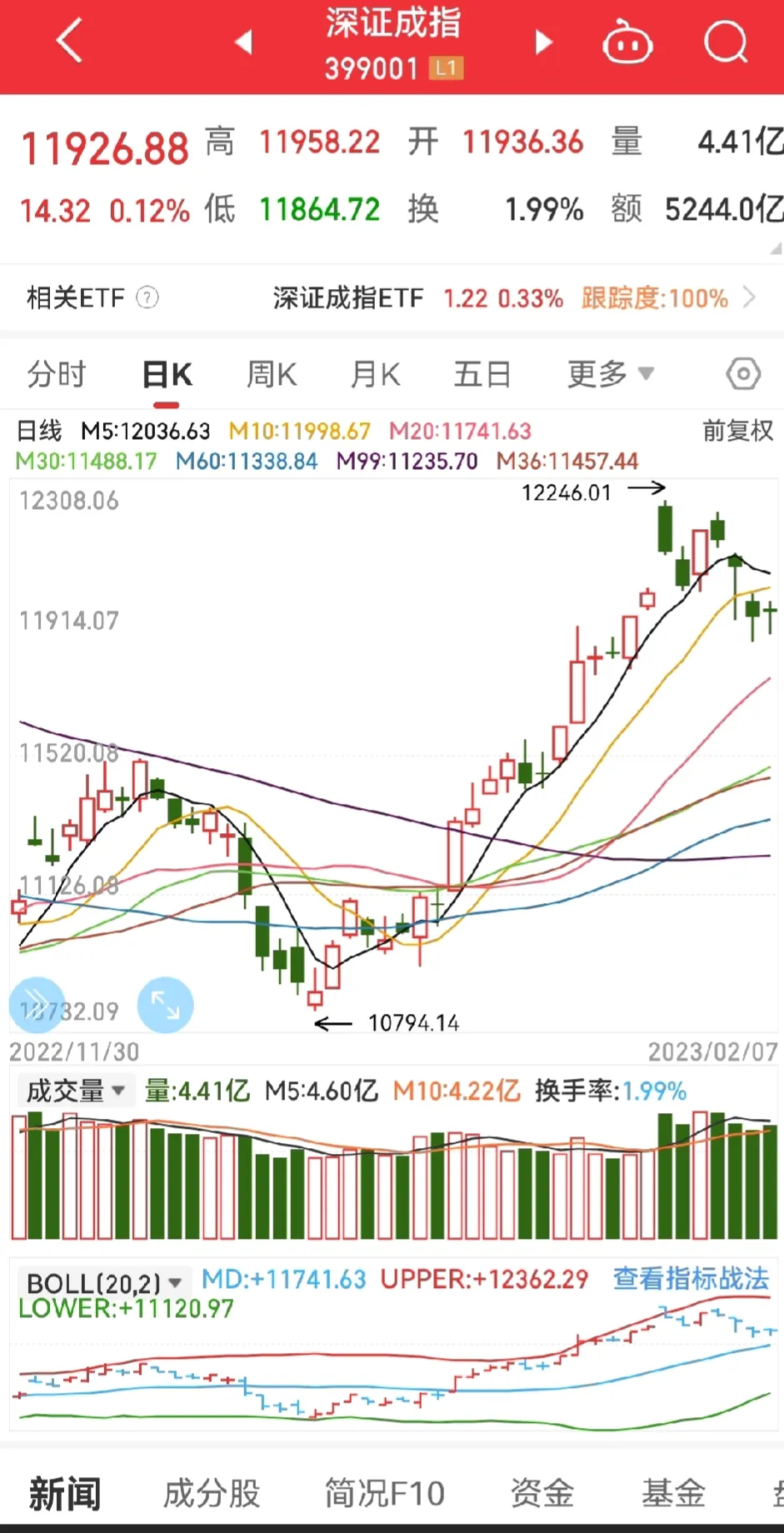Show the 五日 chart tab
The width and height of the screenshot is (784, 1533).
[x=482, y=375]
